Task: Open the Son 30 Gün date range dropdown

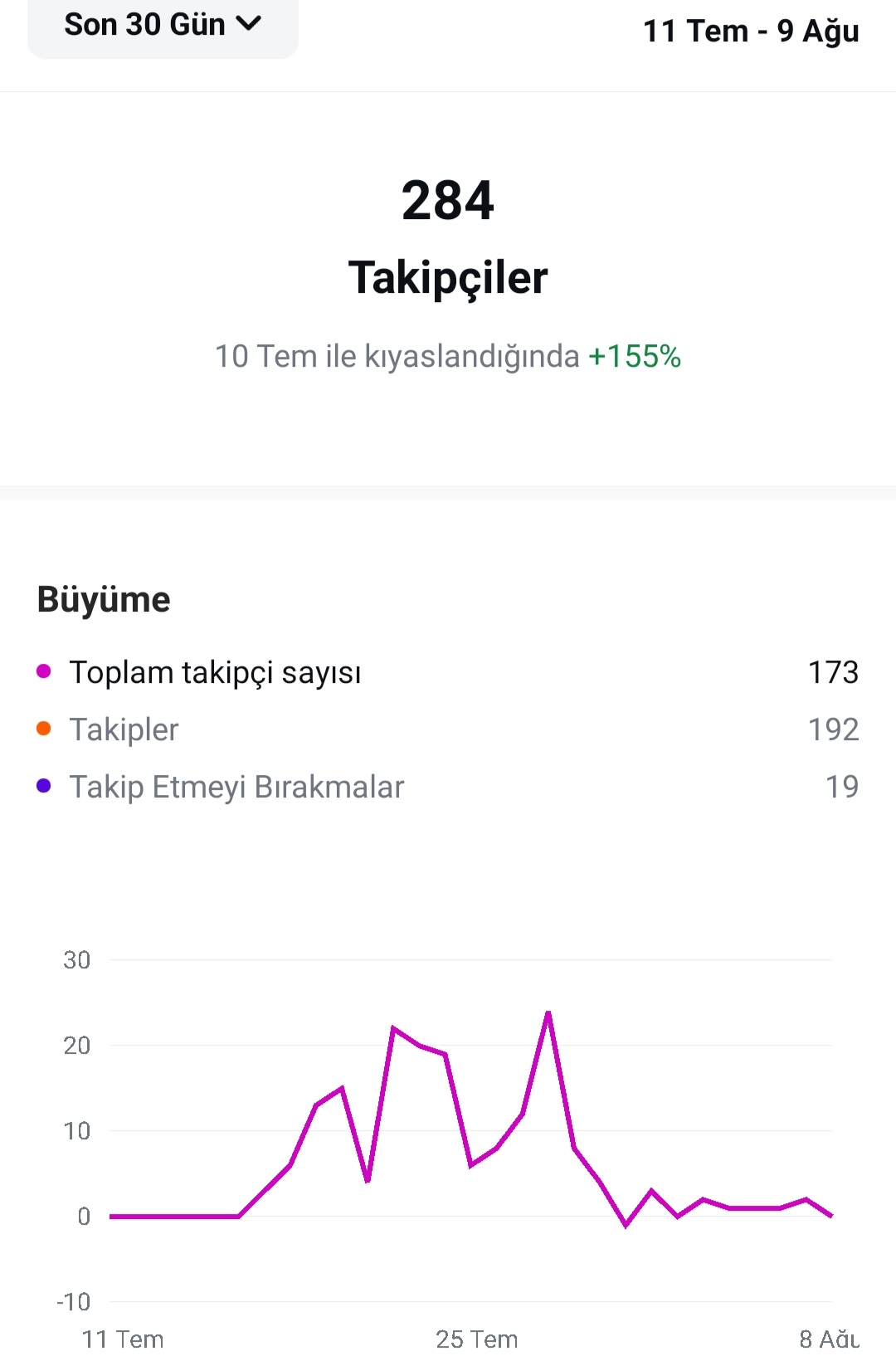Action: click(x=163, y=25)
